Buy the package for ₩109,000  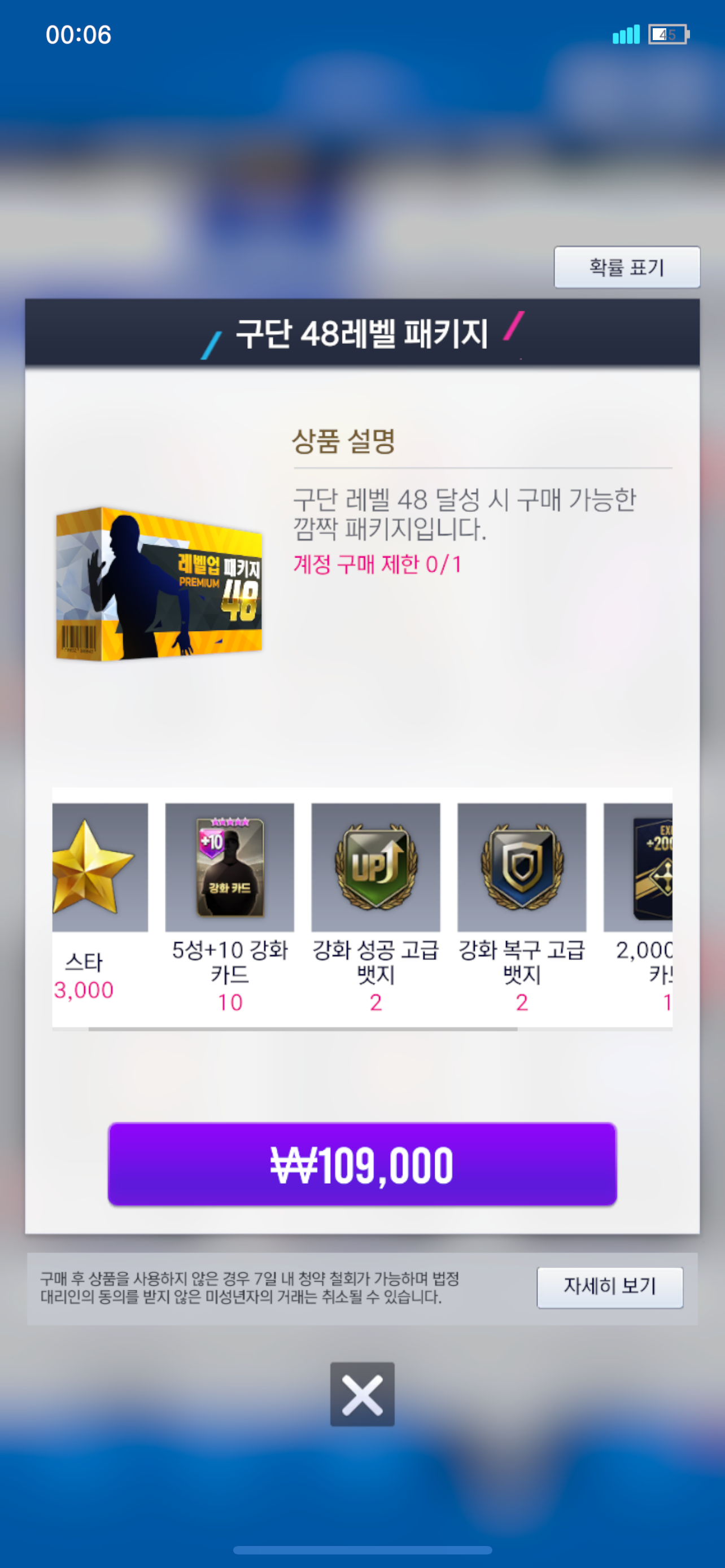click(x=362, y=1164)
